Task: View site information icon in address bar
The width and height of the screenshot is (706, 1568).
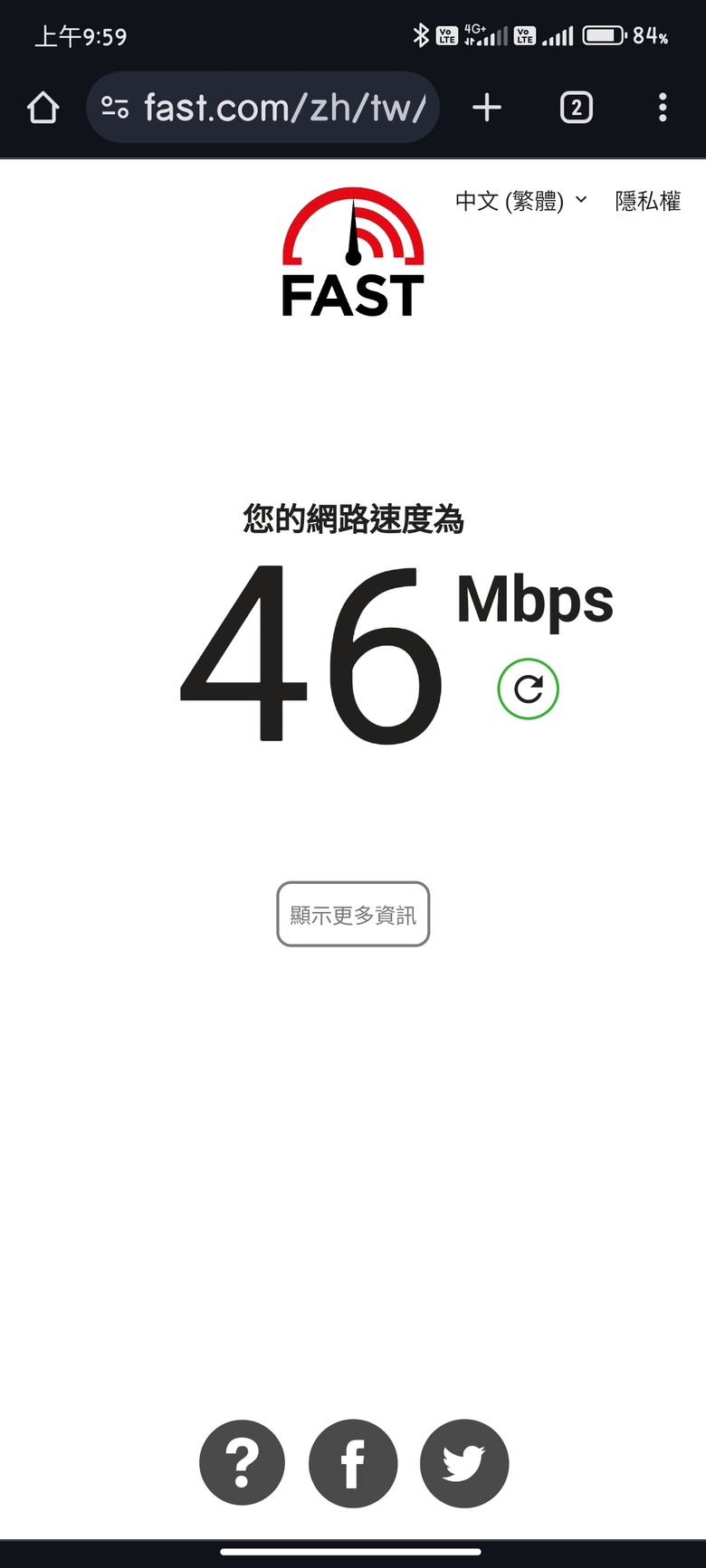Action: coord(115,108)
